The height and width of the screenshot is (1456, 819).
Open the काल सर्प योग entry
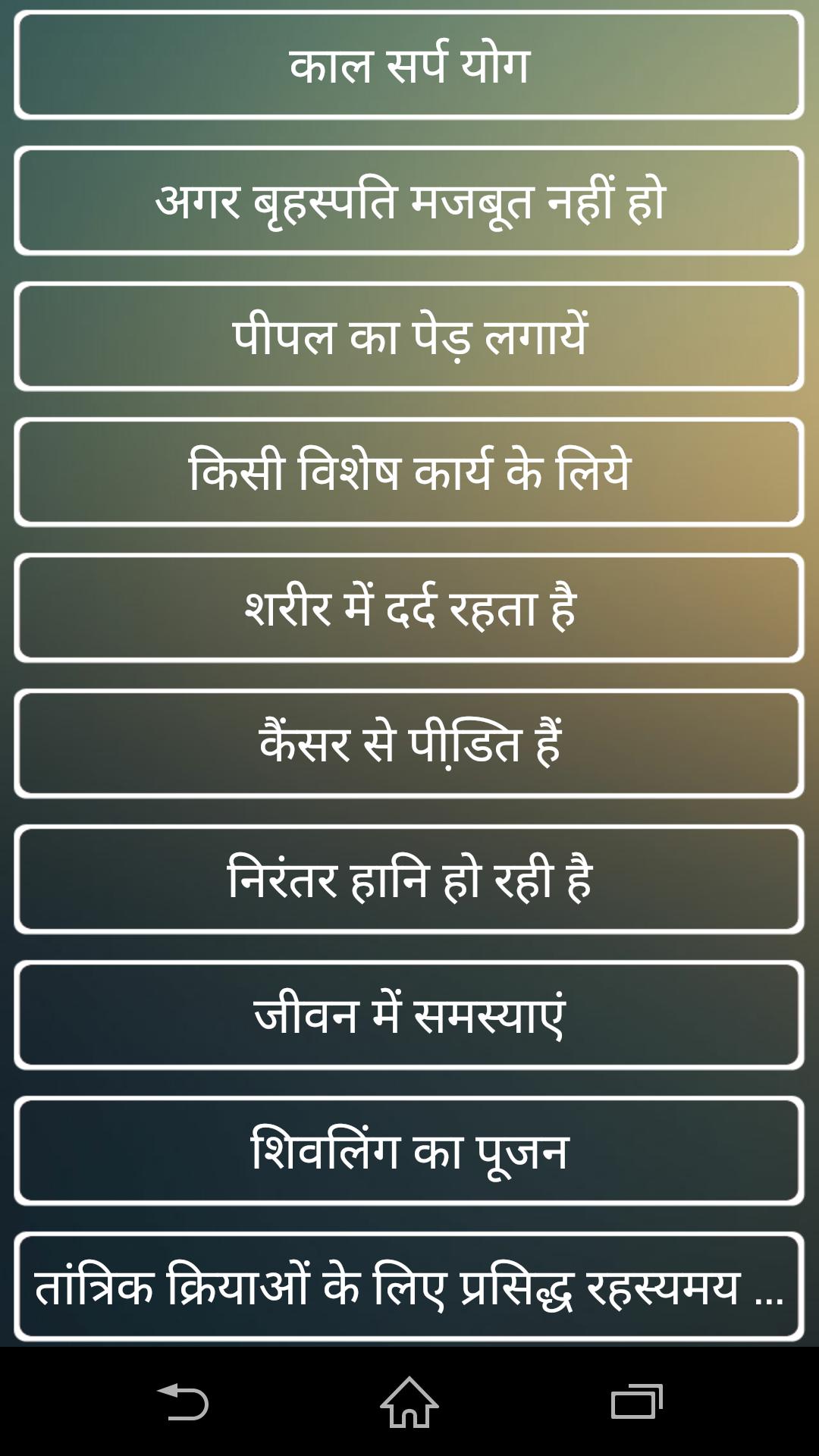pyautogui.click(x=409, y=65)
